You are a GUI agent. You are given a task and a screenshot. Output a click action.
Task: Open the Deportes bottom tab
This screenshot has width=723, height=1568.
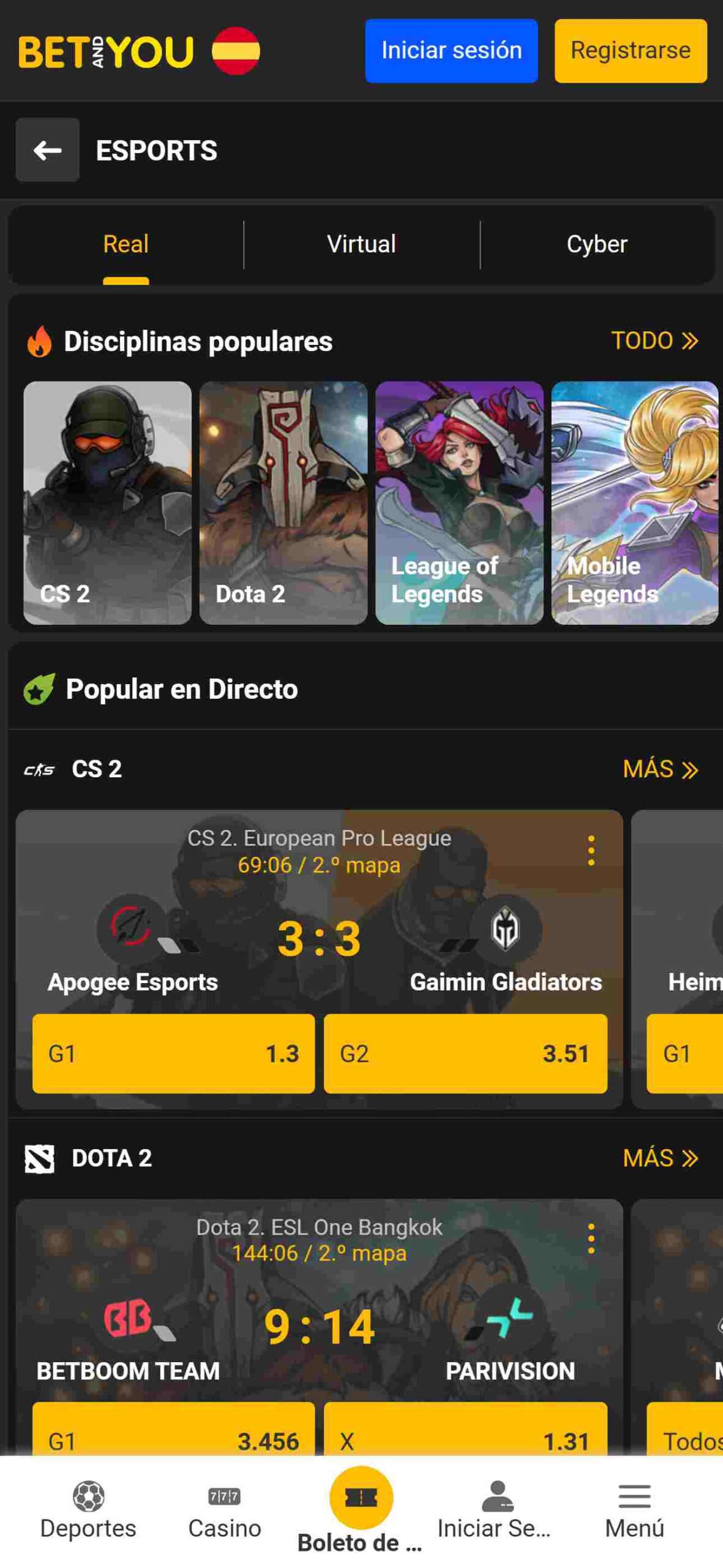(x=88, y=1510)
